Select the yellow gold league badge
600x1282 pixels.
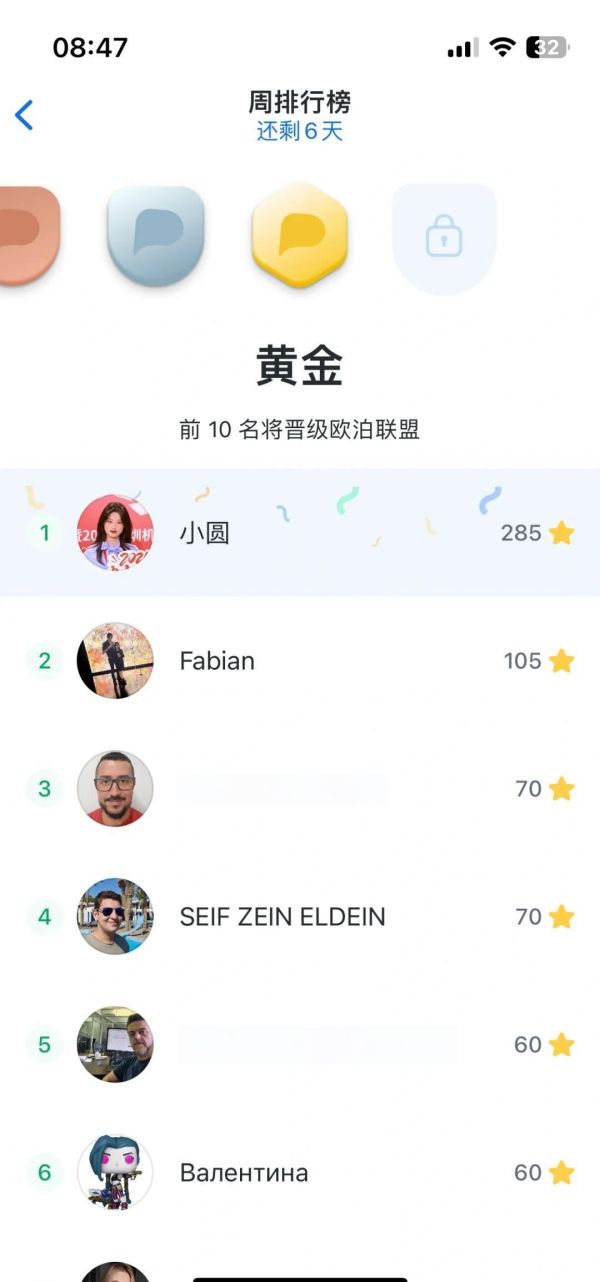click(x=300, y=236)
